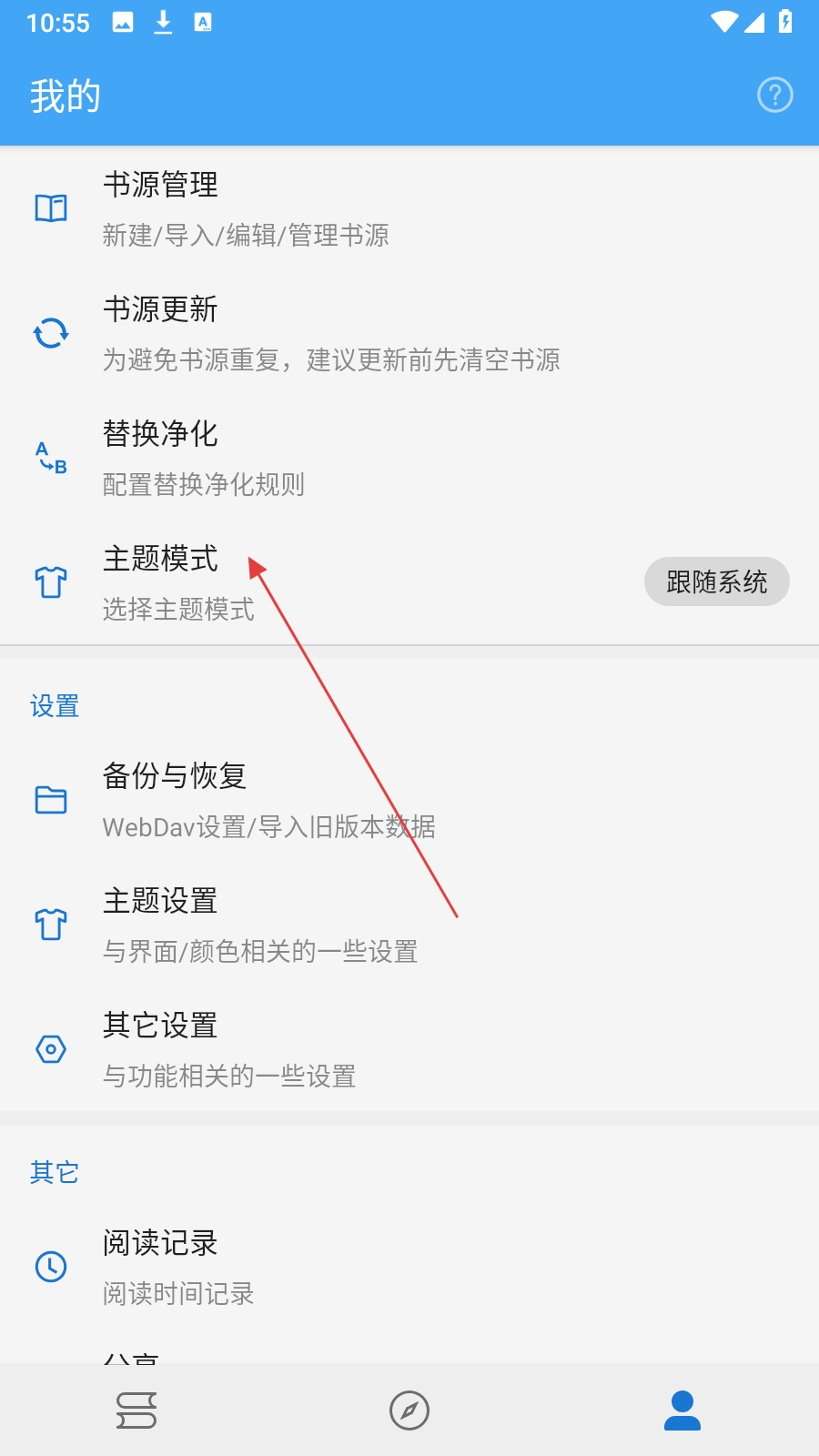This screenshot has height=1456, width=819.
Task: Tap the 跟随系统 theme mode chip
Action: coord(716,581)
